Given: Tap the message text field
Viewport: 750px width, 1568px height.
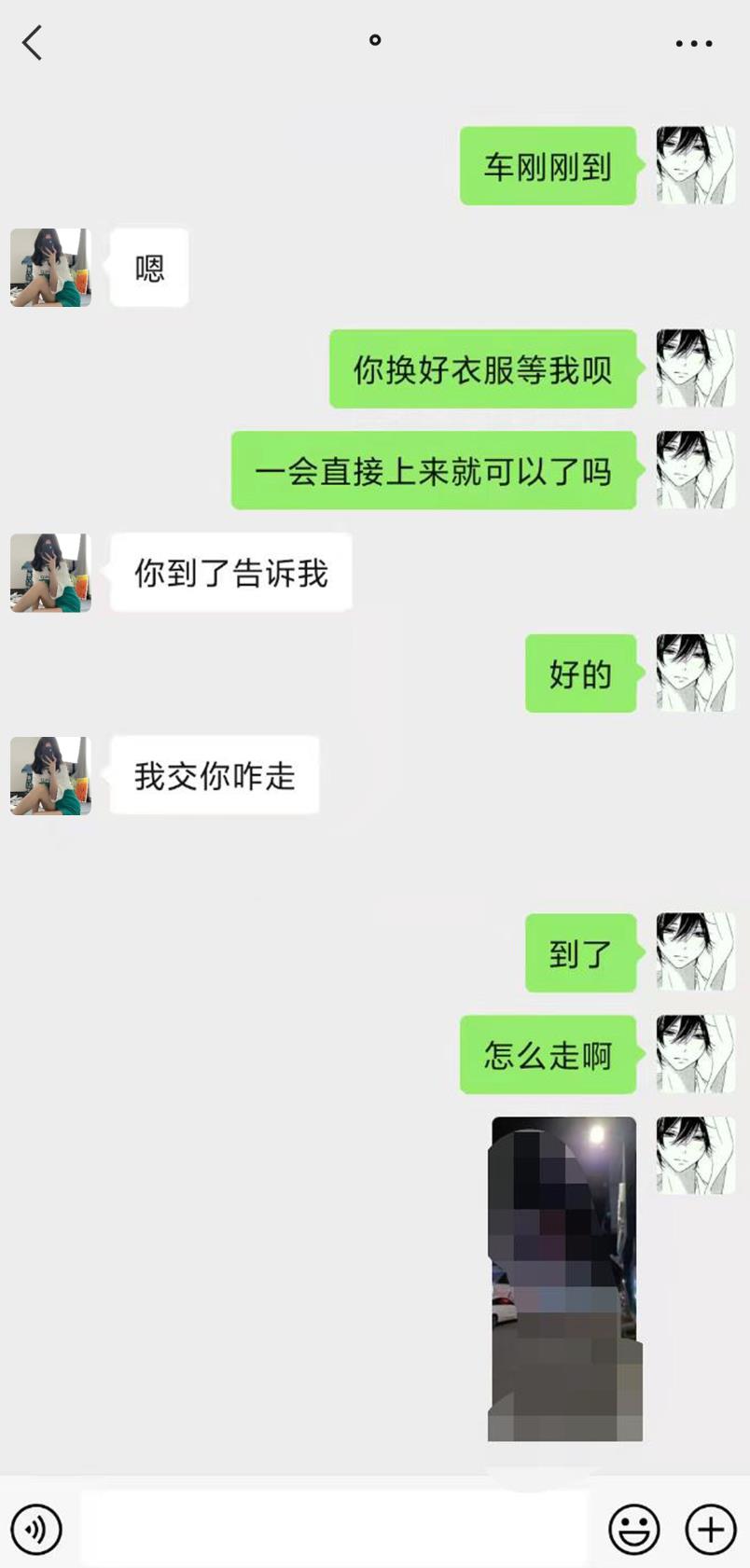Looking at the screenshot, I should [335, 1528].
